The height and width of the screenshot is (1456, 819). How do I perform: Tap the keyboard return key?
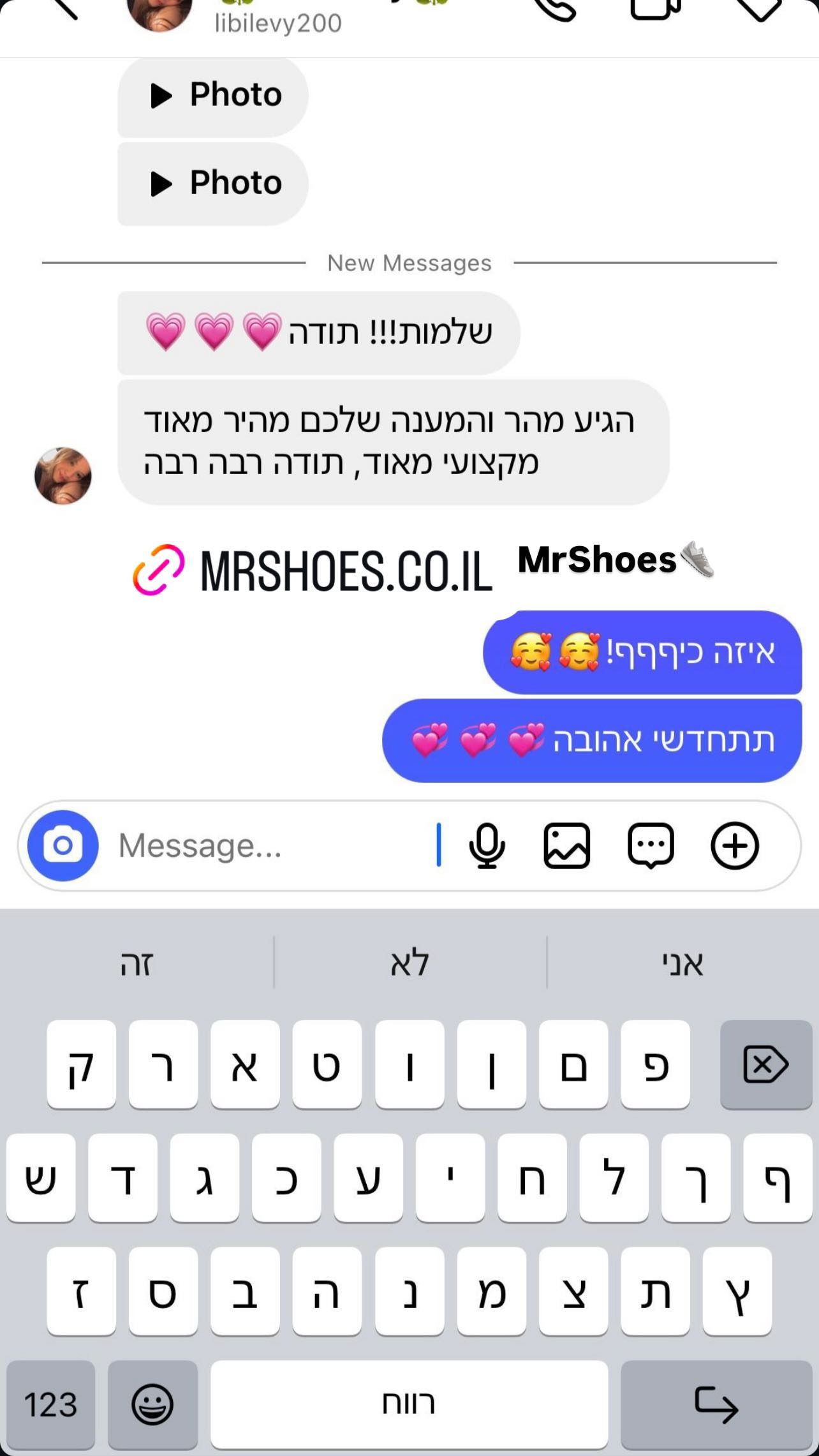coord(716,1404)
